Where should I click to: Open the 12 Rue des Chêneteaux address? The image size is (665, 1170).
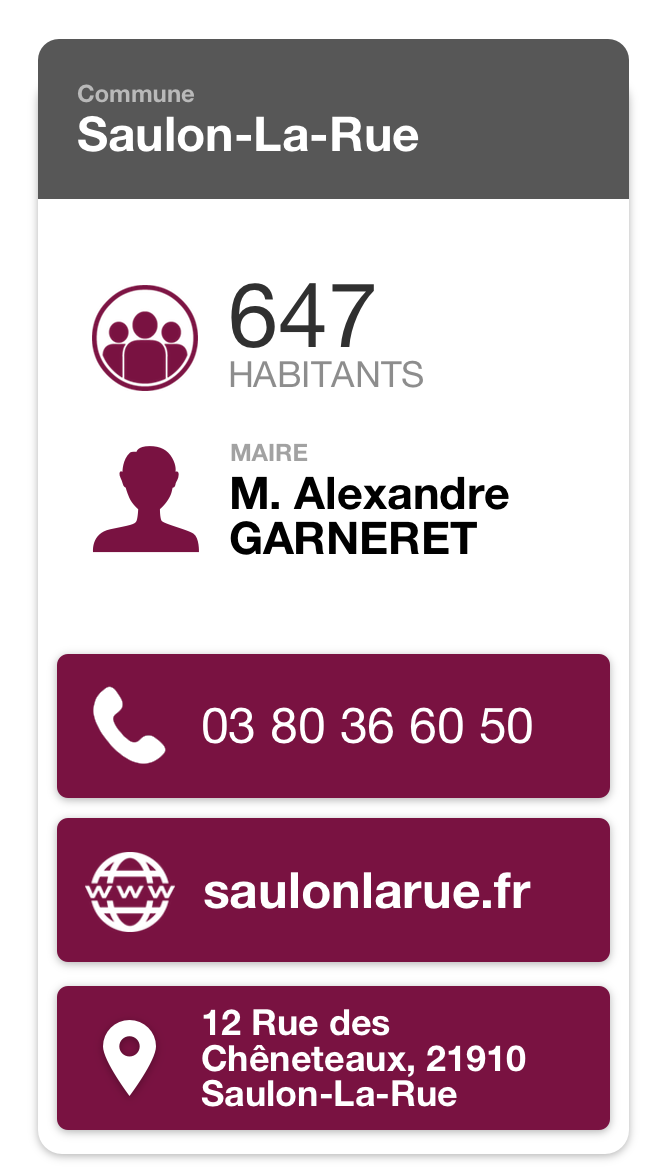pyautogui.click(x=333, y=1058)
